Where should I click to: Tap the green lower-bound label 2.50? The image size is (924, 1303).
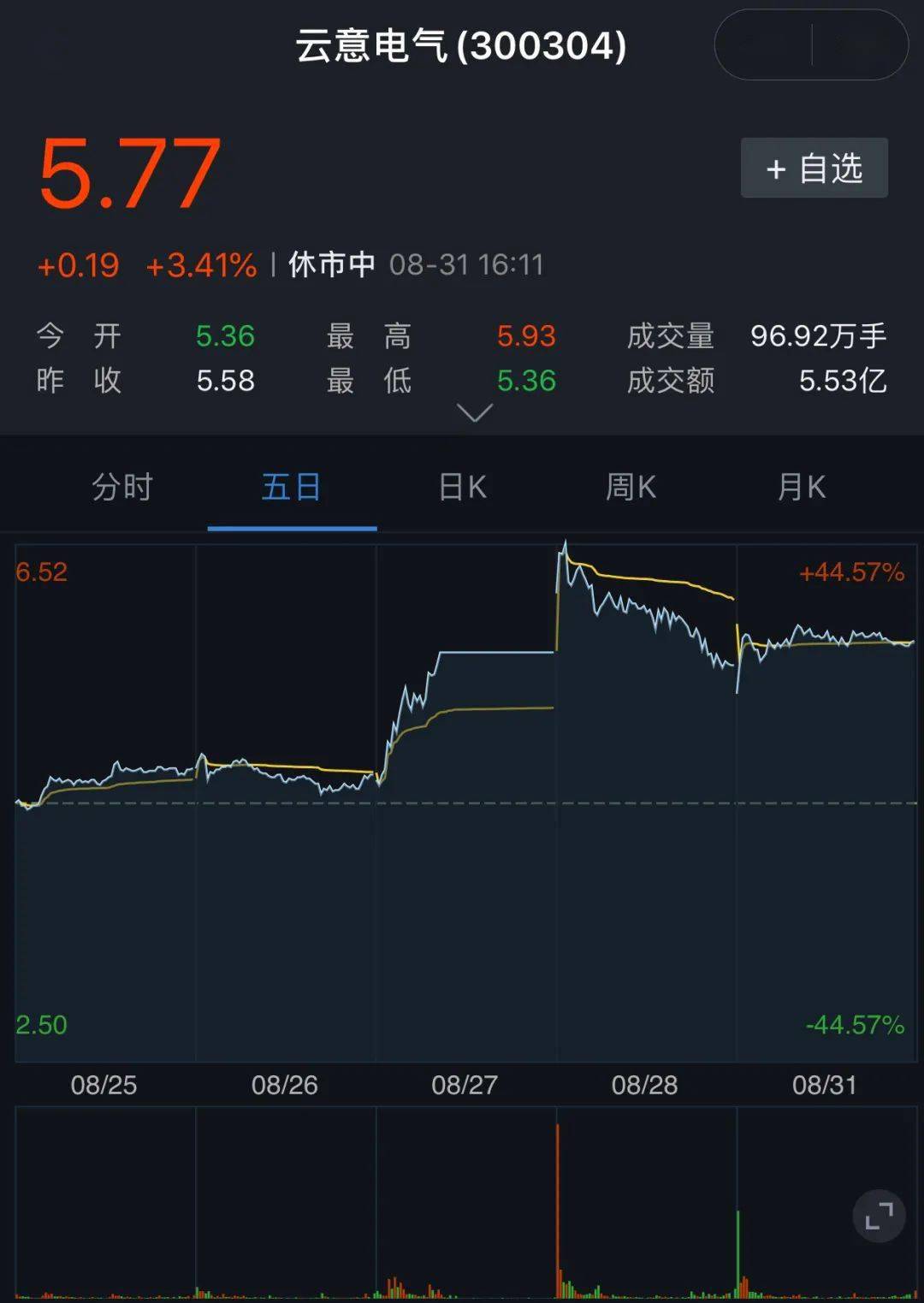43,1023
